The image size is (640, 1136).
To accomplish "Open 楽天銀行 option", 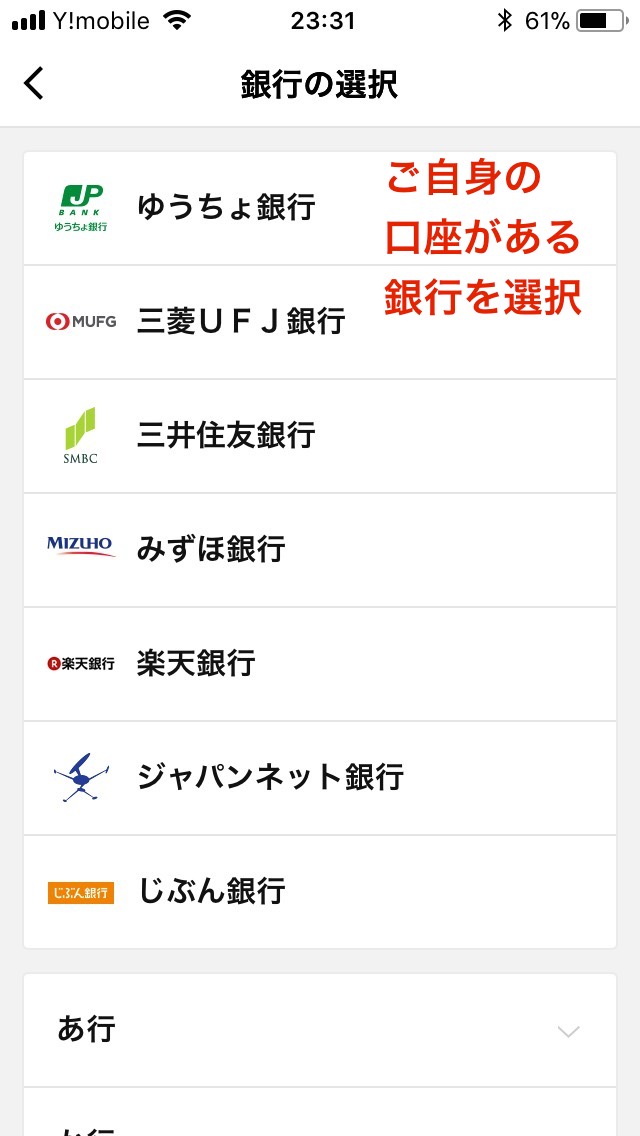I will [x=320, y=664].
